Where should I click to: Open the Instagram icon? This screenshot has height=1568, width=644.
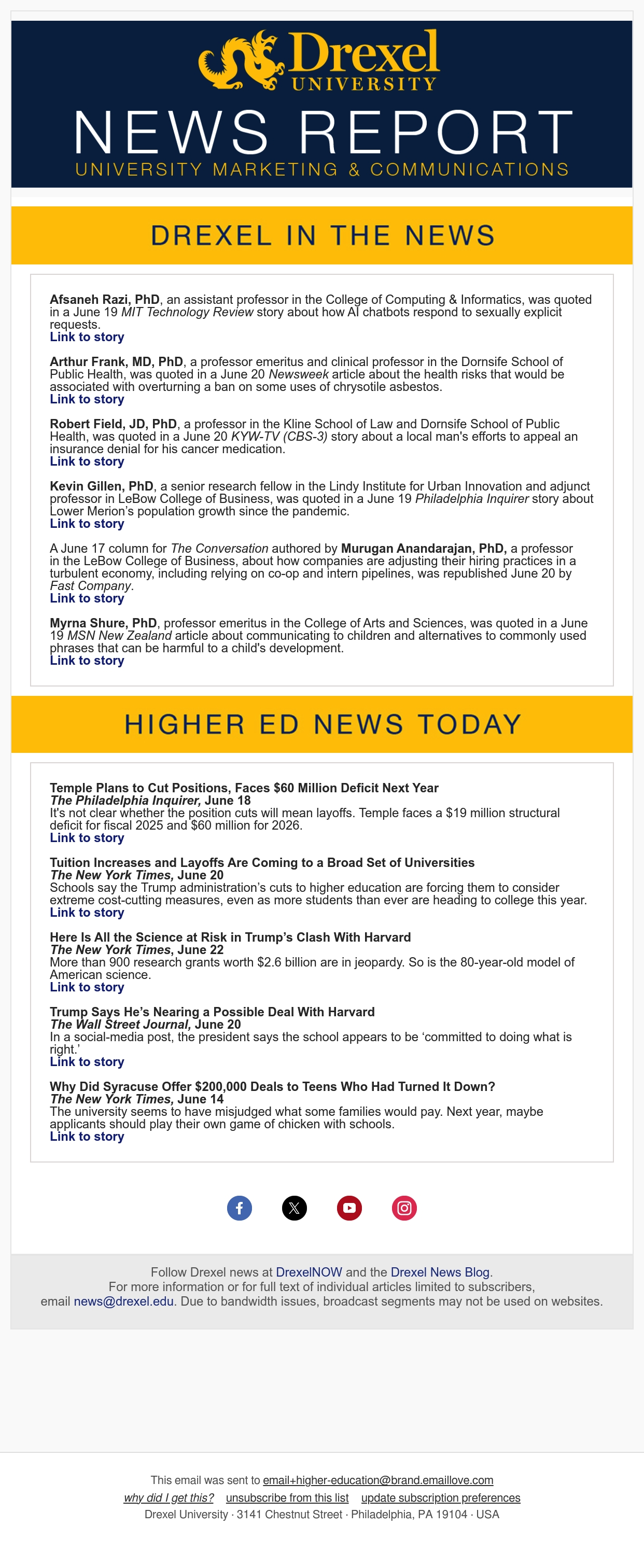click(x=404, y=1208)
